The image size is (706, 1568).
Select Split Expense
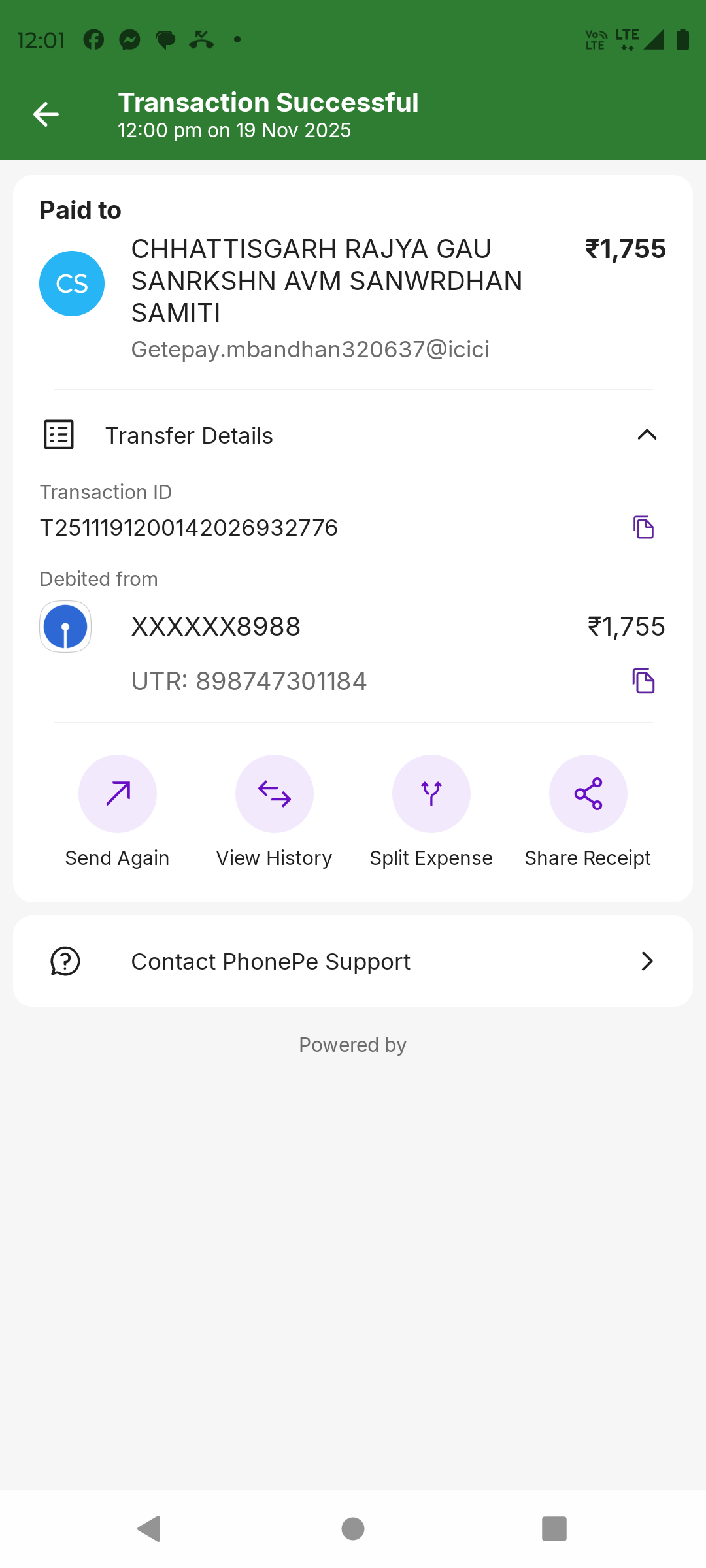pyautogui.click(x=431, y=794)
